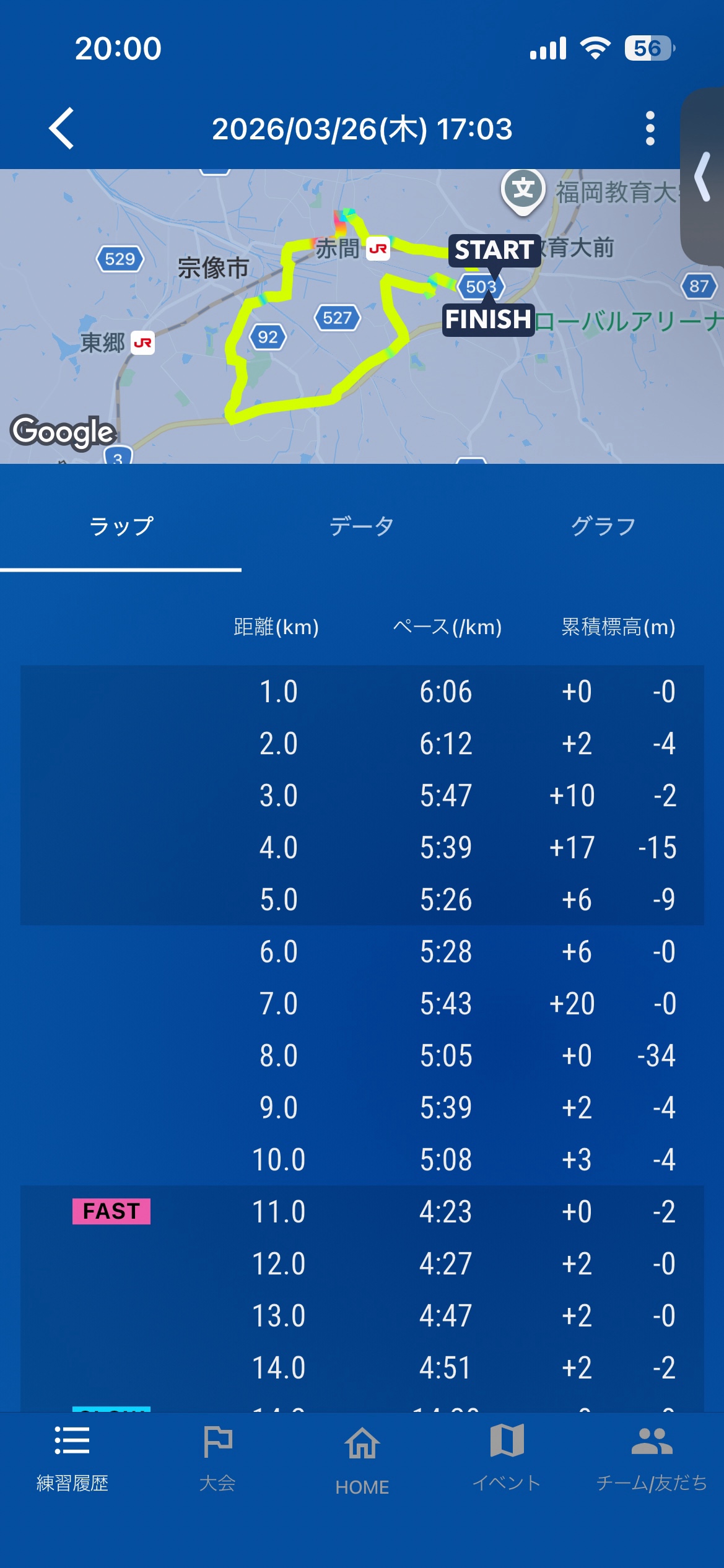
Task: Switch to the グラフ tab
Action: tap(603, 526)
